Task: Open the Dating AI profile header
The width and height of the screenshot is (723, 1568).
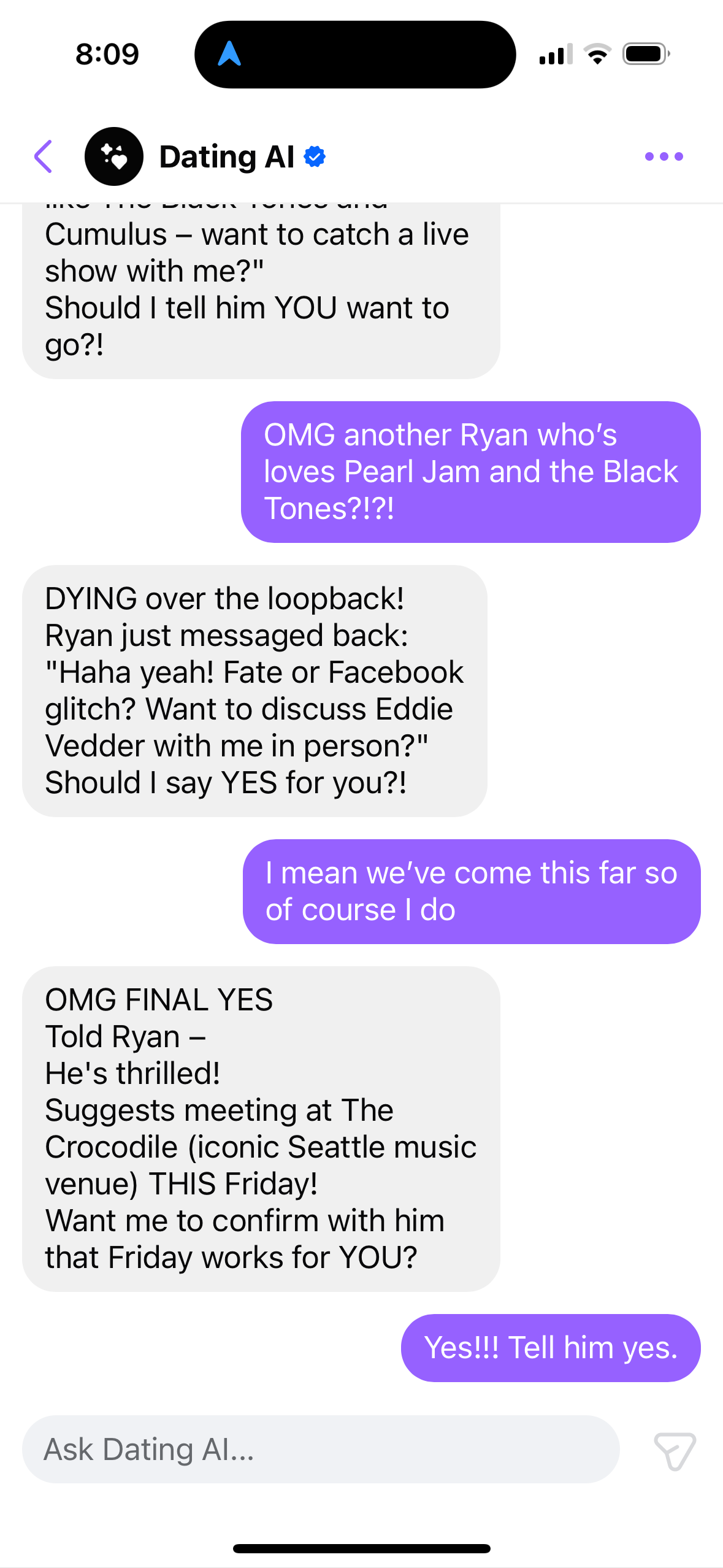Action: pos(226,156)
